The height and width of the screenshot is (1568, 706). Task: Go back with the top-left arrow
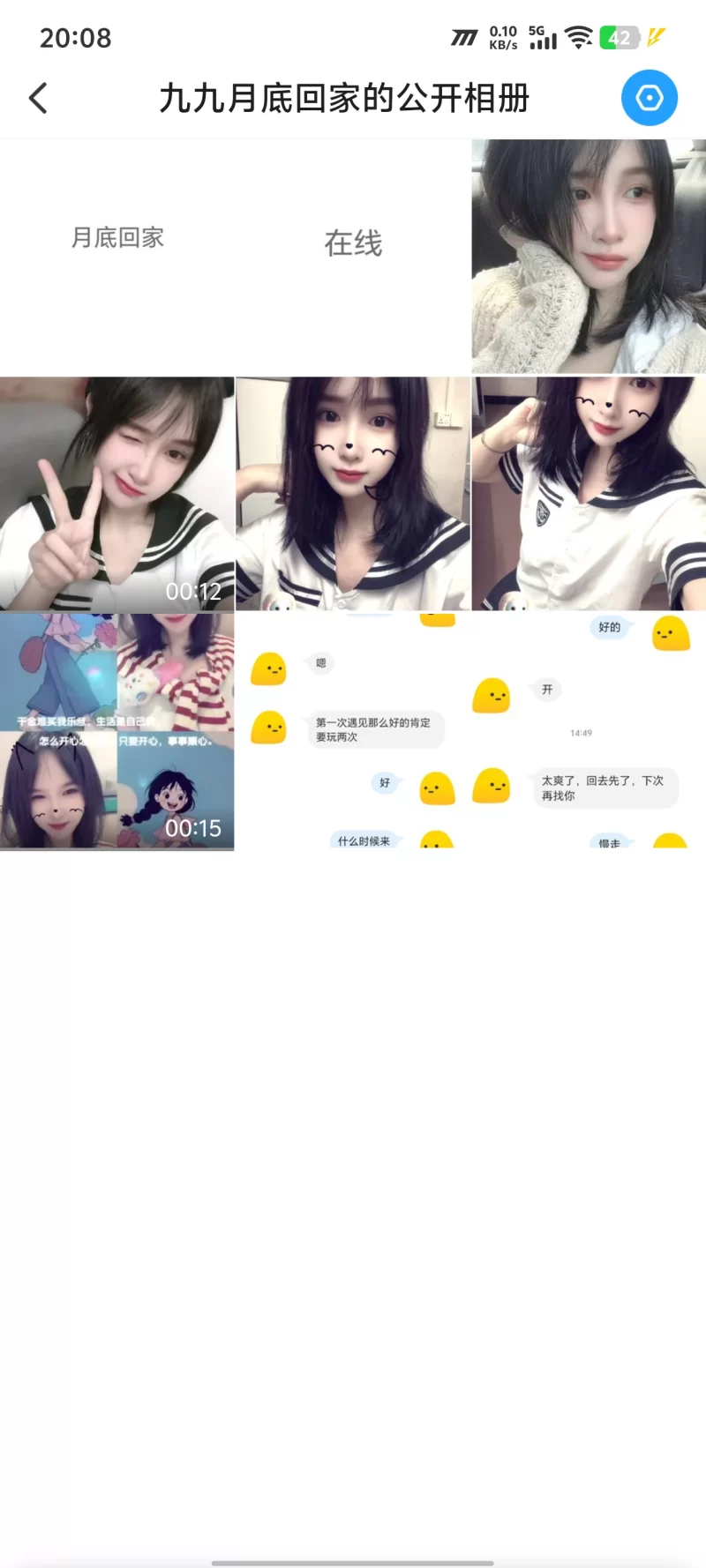pyautogui.click(x=38, y=98)
